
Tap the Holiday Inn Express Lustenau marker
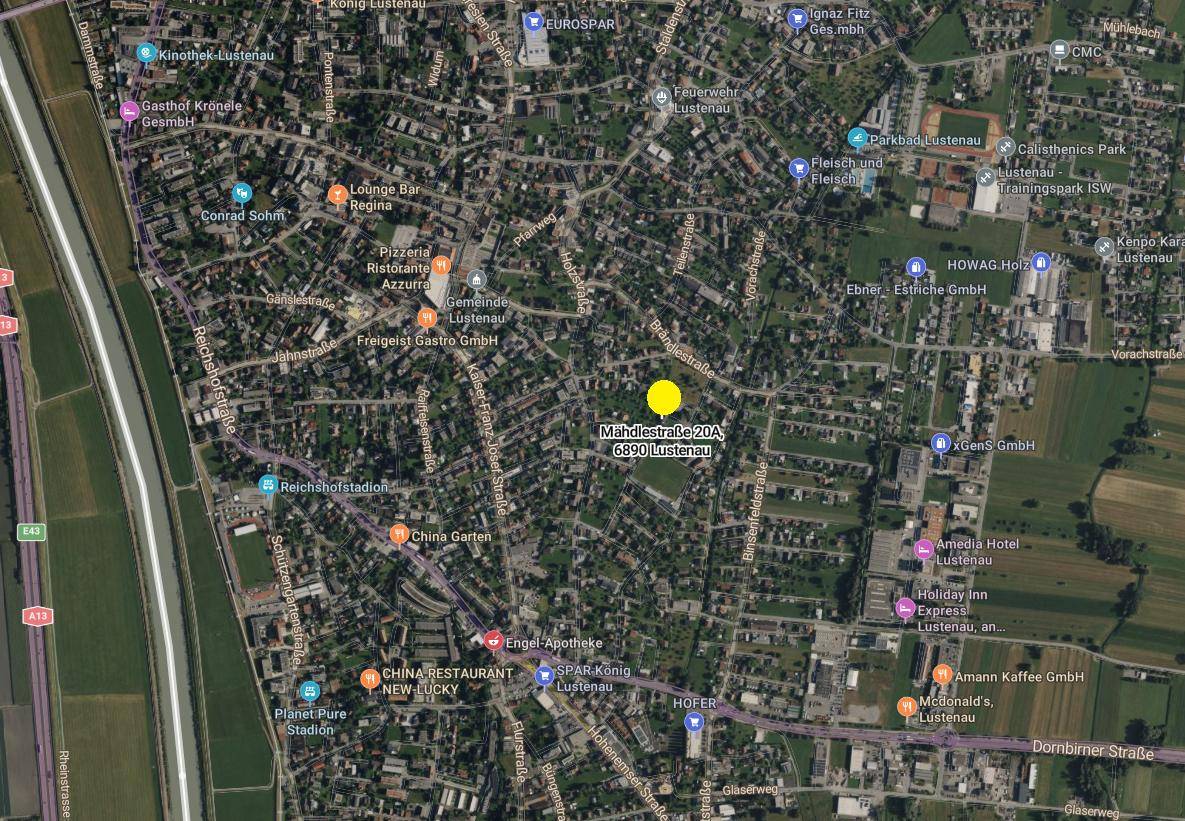point(905,607)
